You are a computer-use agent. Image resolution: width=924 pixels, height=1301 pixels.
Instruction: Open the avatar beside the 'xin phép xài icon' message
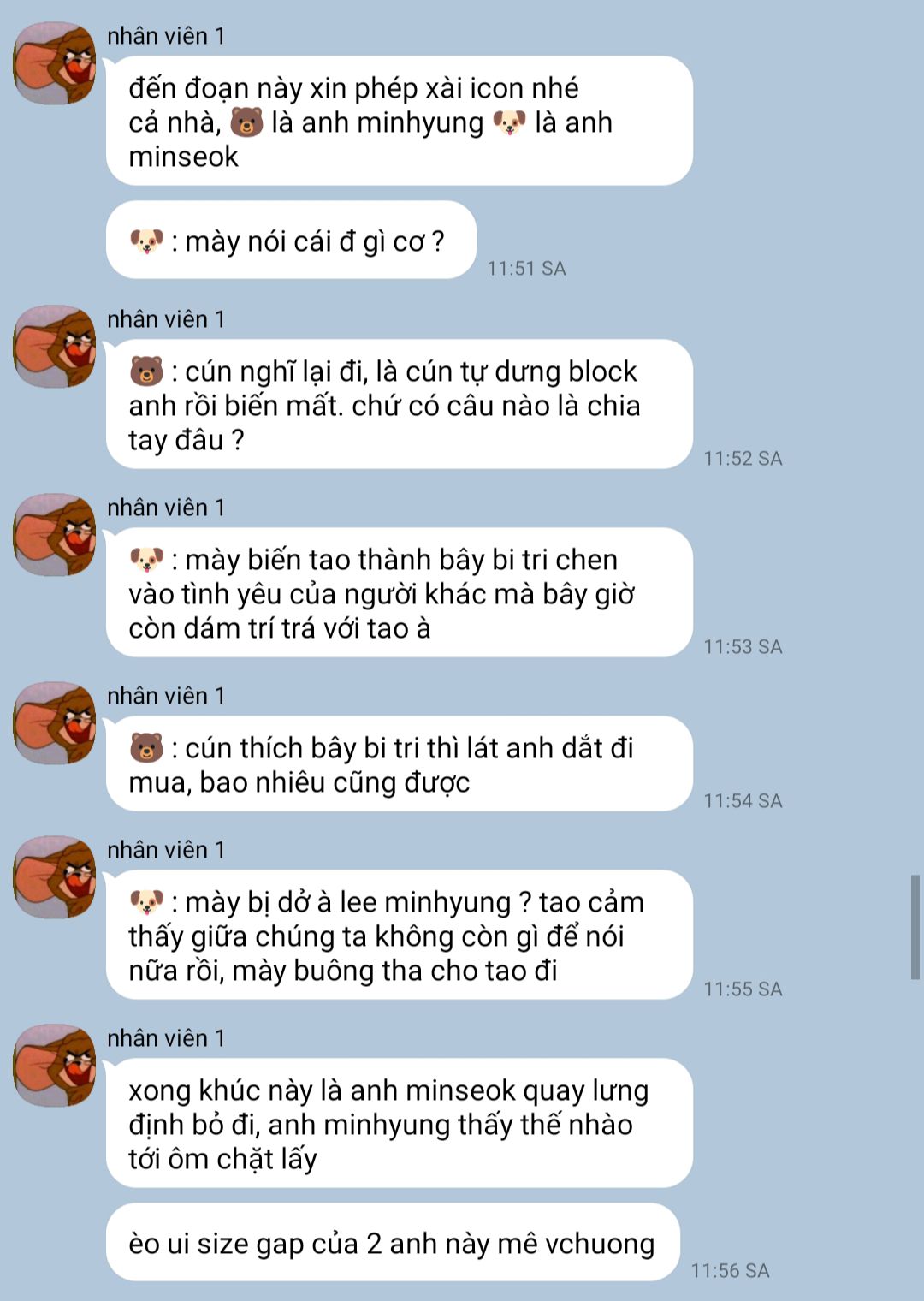[x=55, y=64]
